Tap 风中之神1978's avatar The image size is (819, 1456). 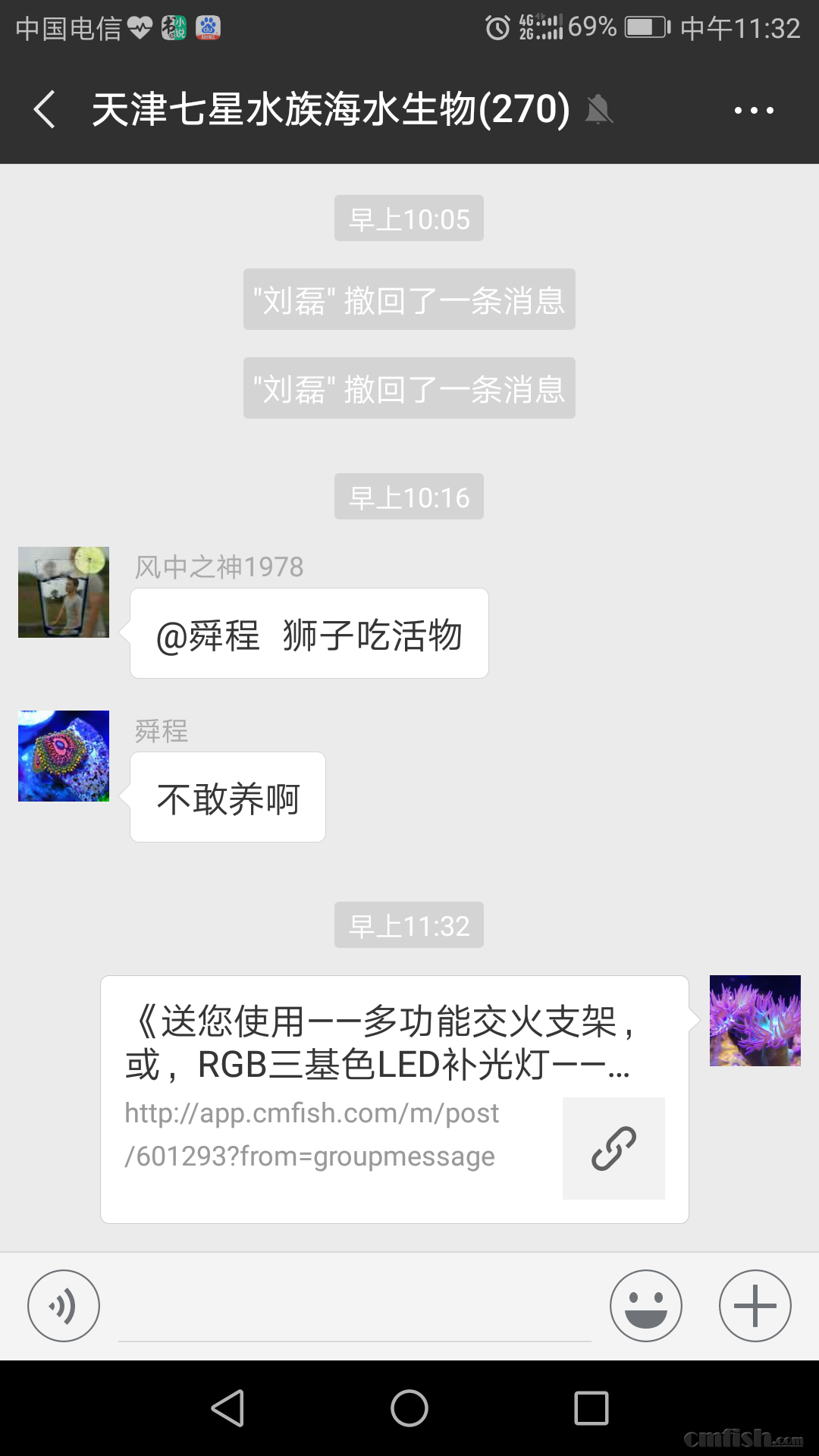[63, 592]
